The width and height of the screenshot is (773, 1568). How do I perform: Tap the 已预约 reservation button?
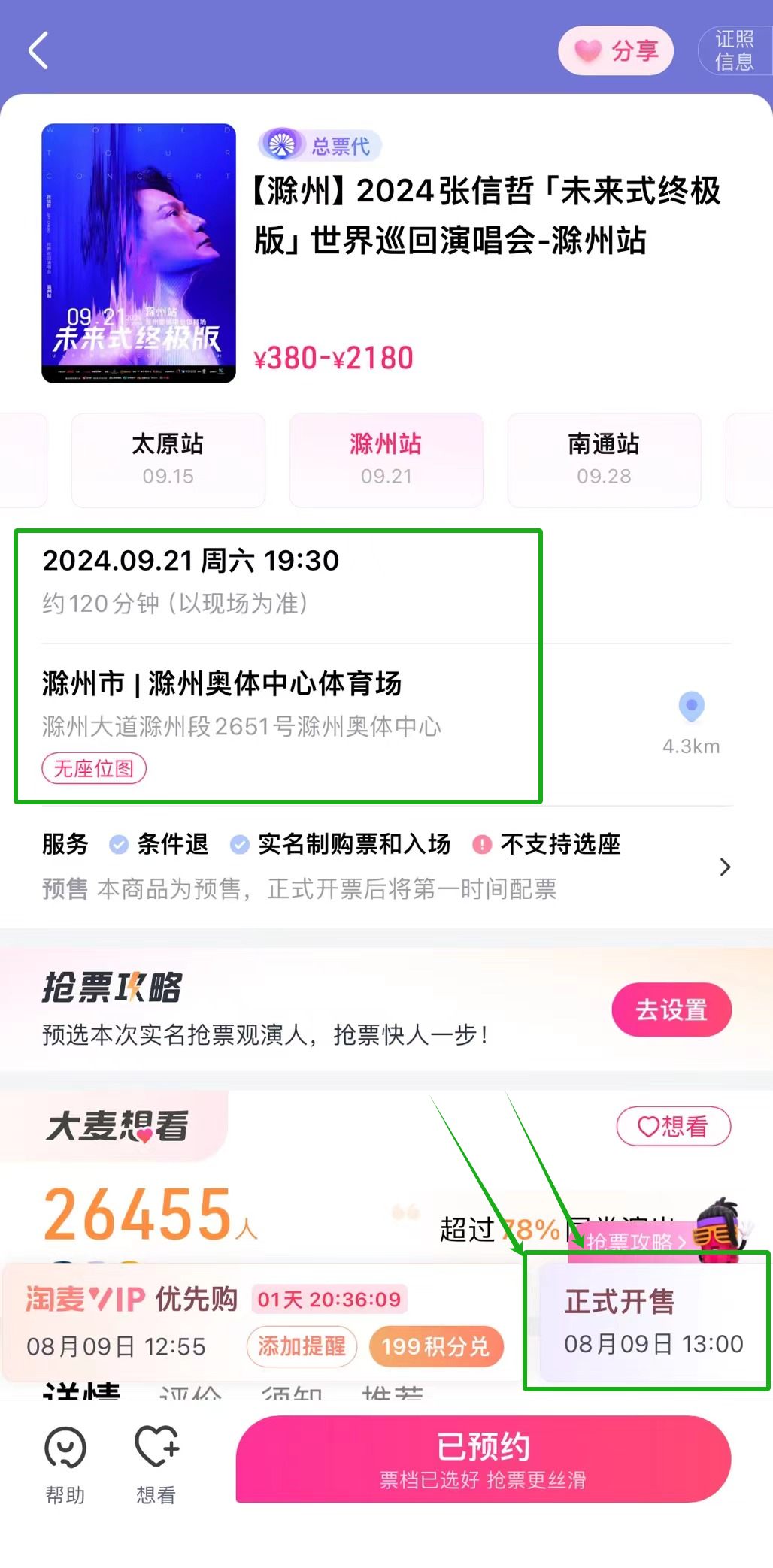point(483,1458)
